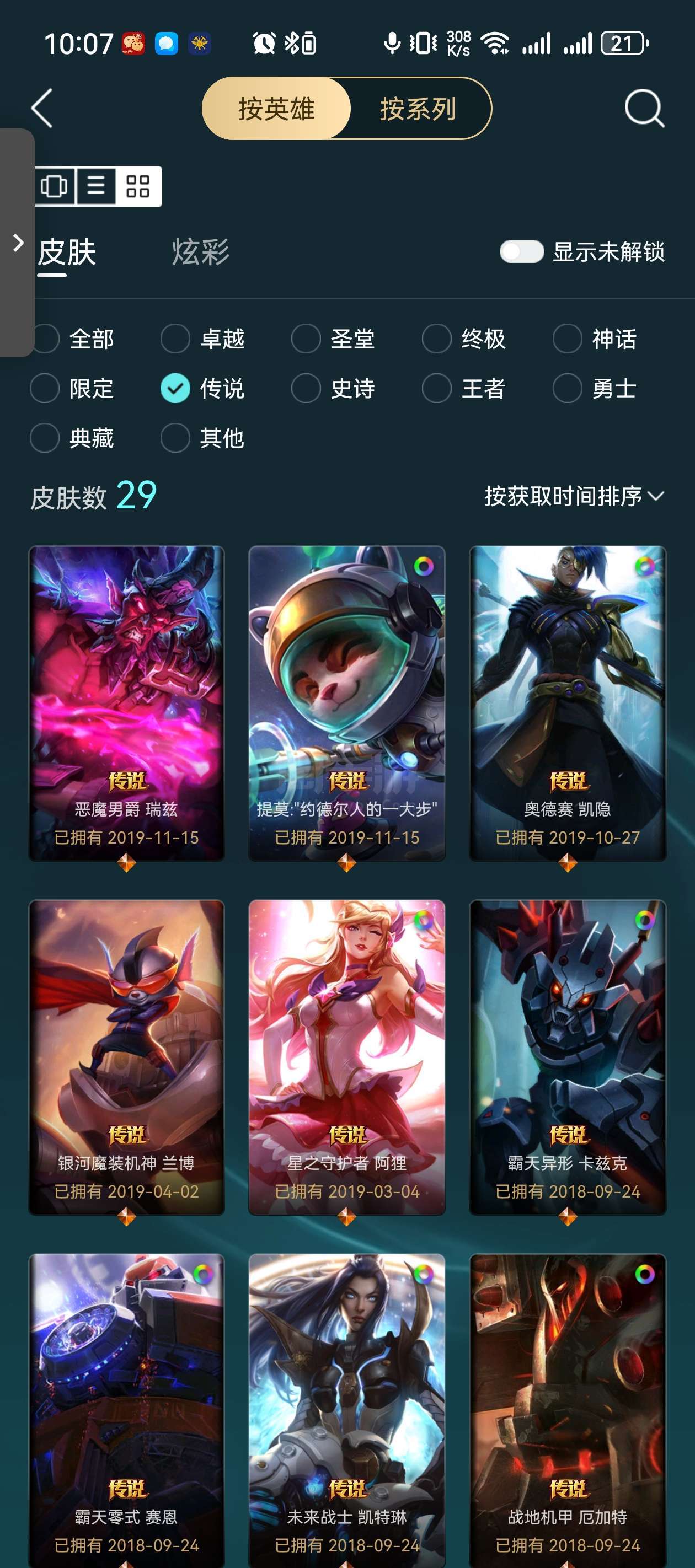
Task: Open the search magnifier icon
Action: (644, 109)
